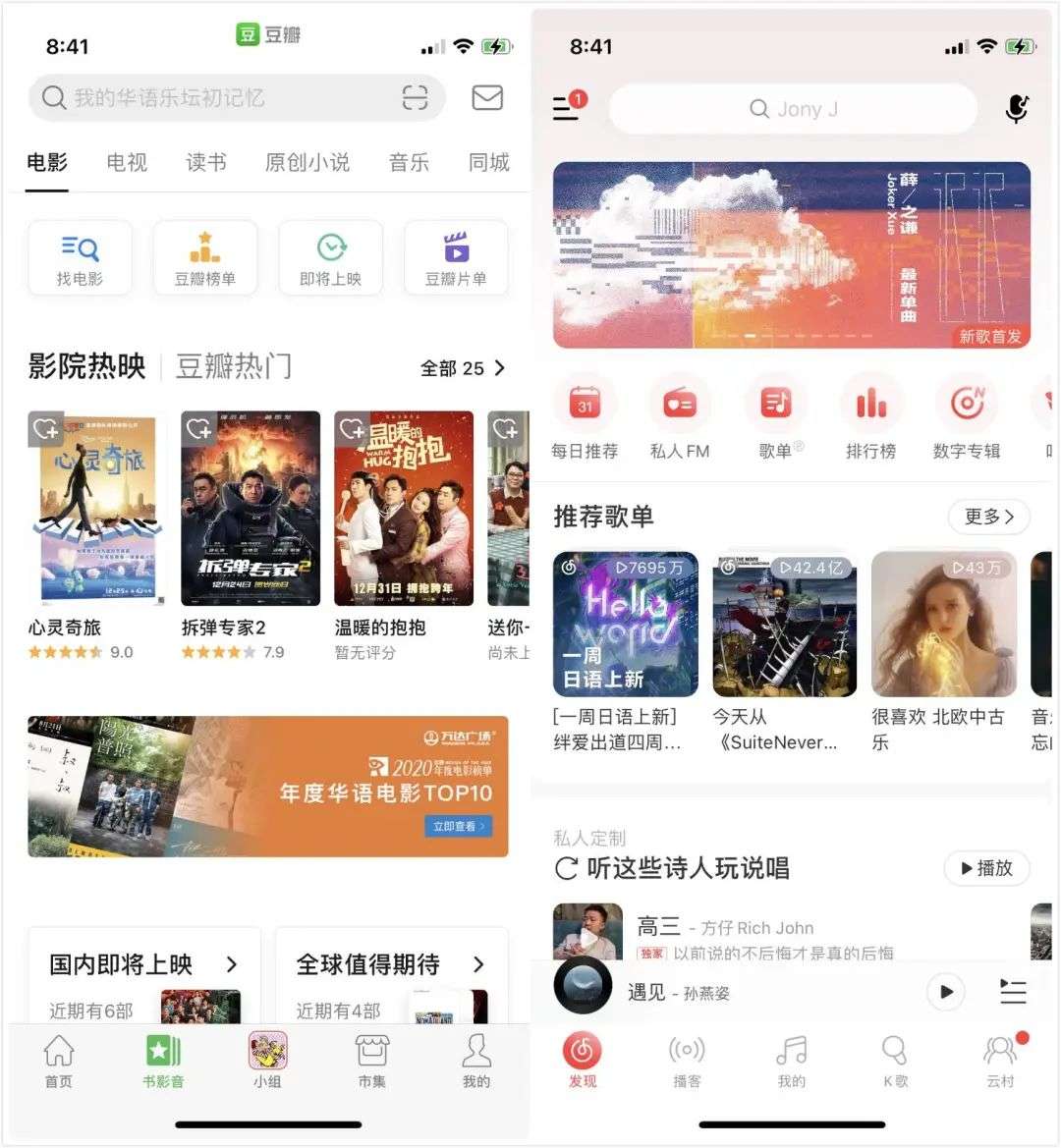Image resolution: width=1061 pixels, height=1148 pixels.
Task: Open the movie 拆弹专家2
Action: pos(251,509)
